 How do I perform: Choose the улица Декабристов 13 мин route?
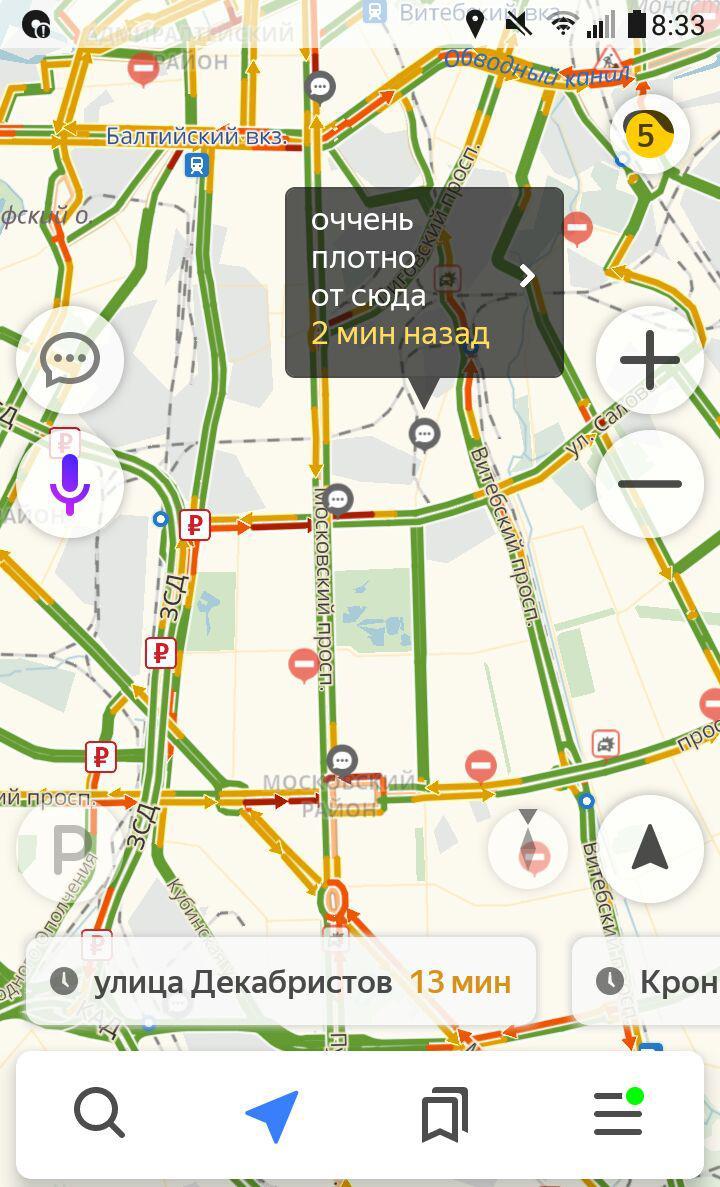coord(281,982)
